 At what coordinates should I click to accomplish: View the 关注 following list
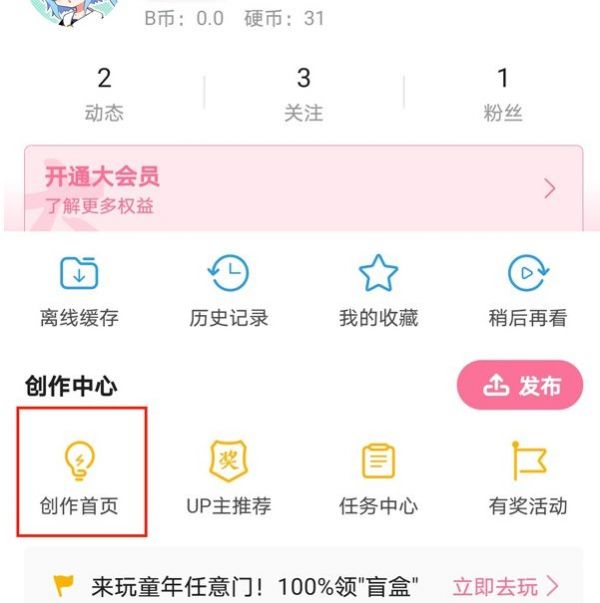(x=303, y=94)
